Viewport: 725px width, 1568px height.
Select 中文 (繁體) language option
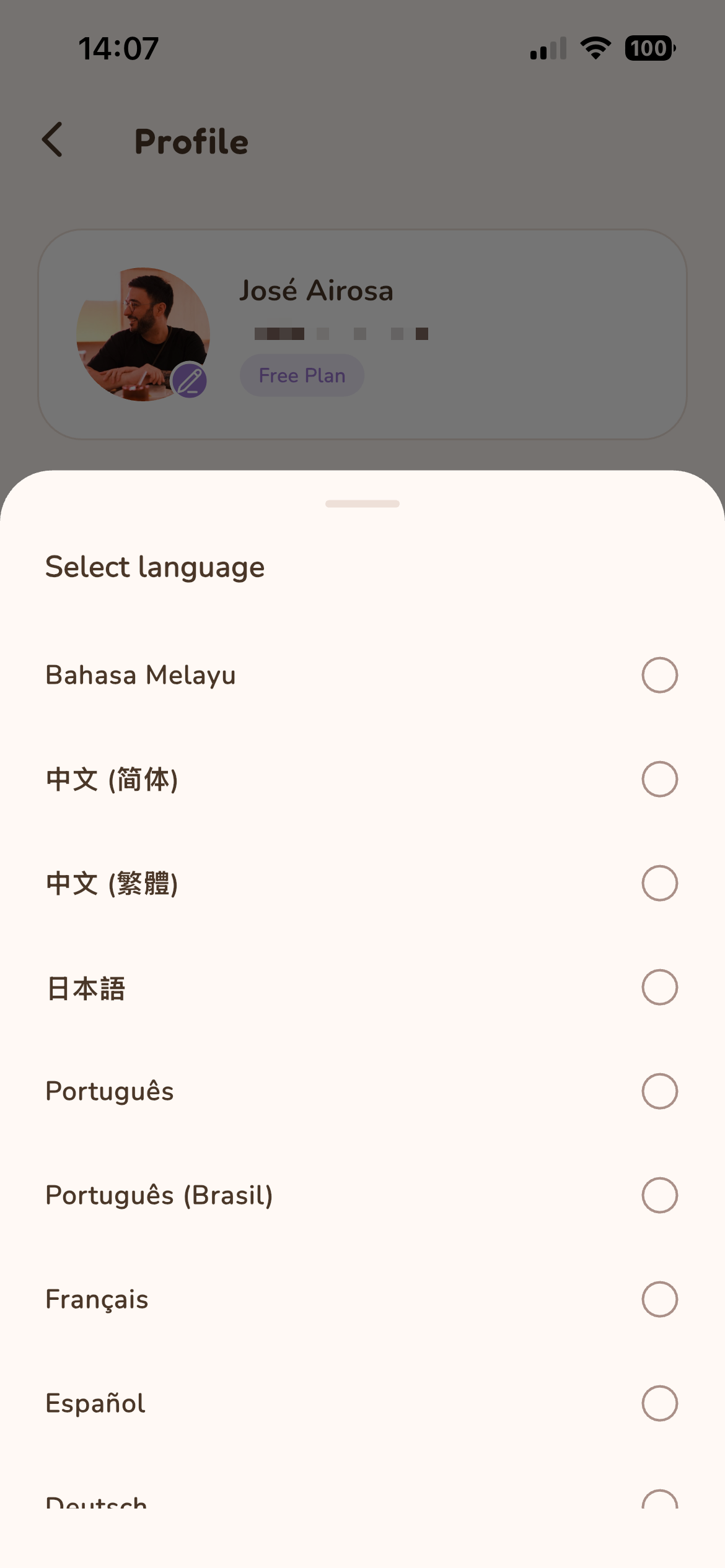pyautogui.click(x=659, y=883)
